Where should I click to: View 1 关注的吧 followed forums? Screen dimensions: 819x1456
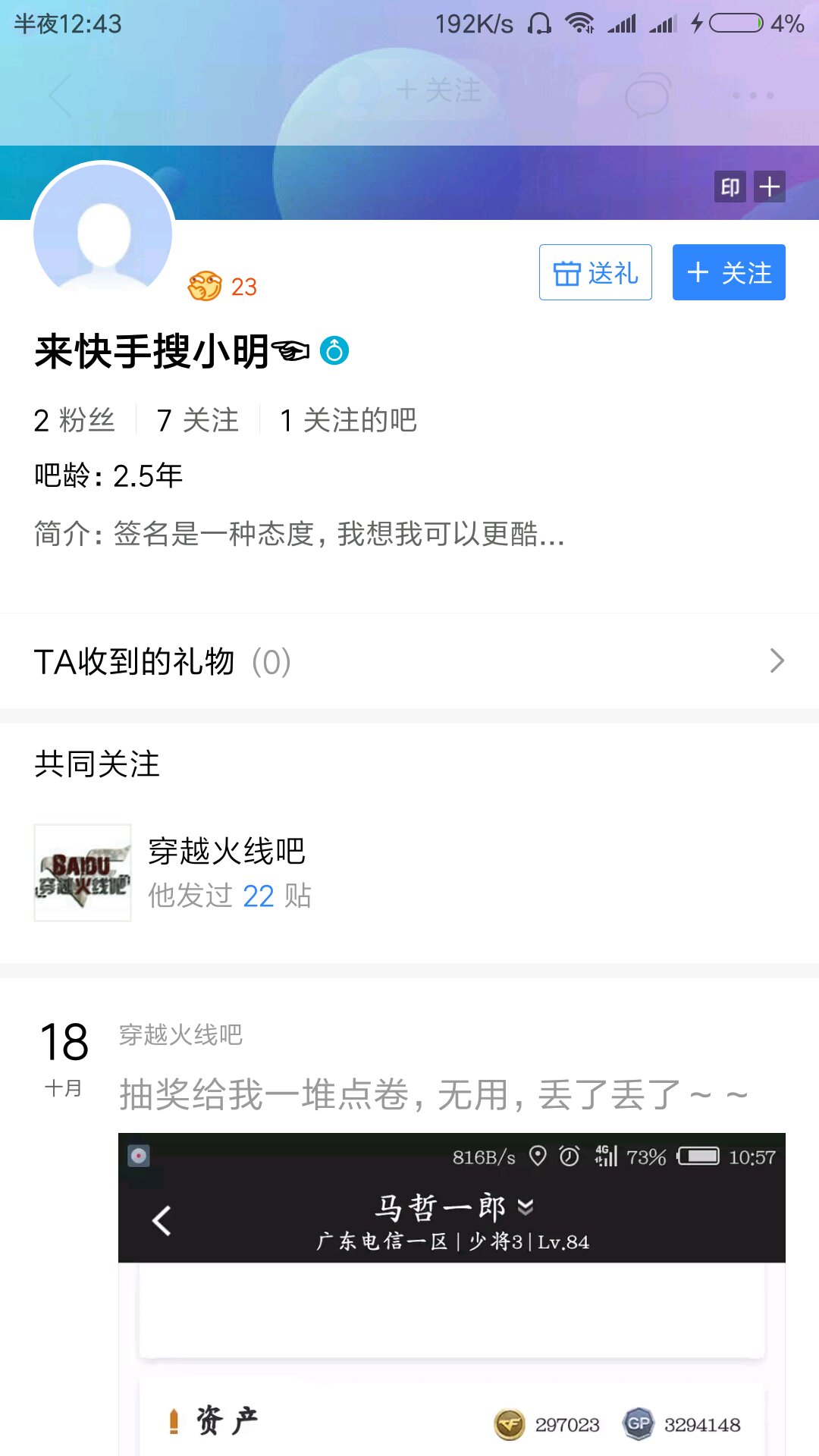coord(349,420)
